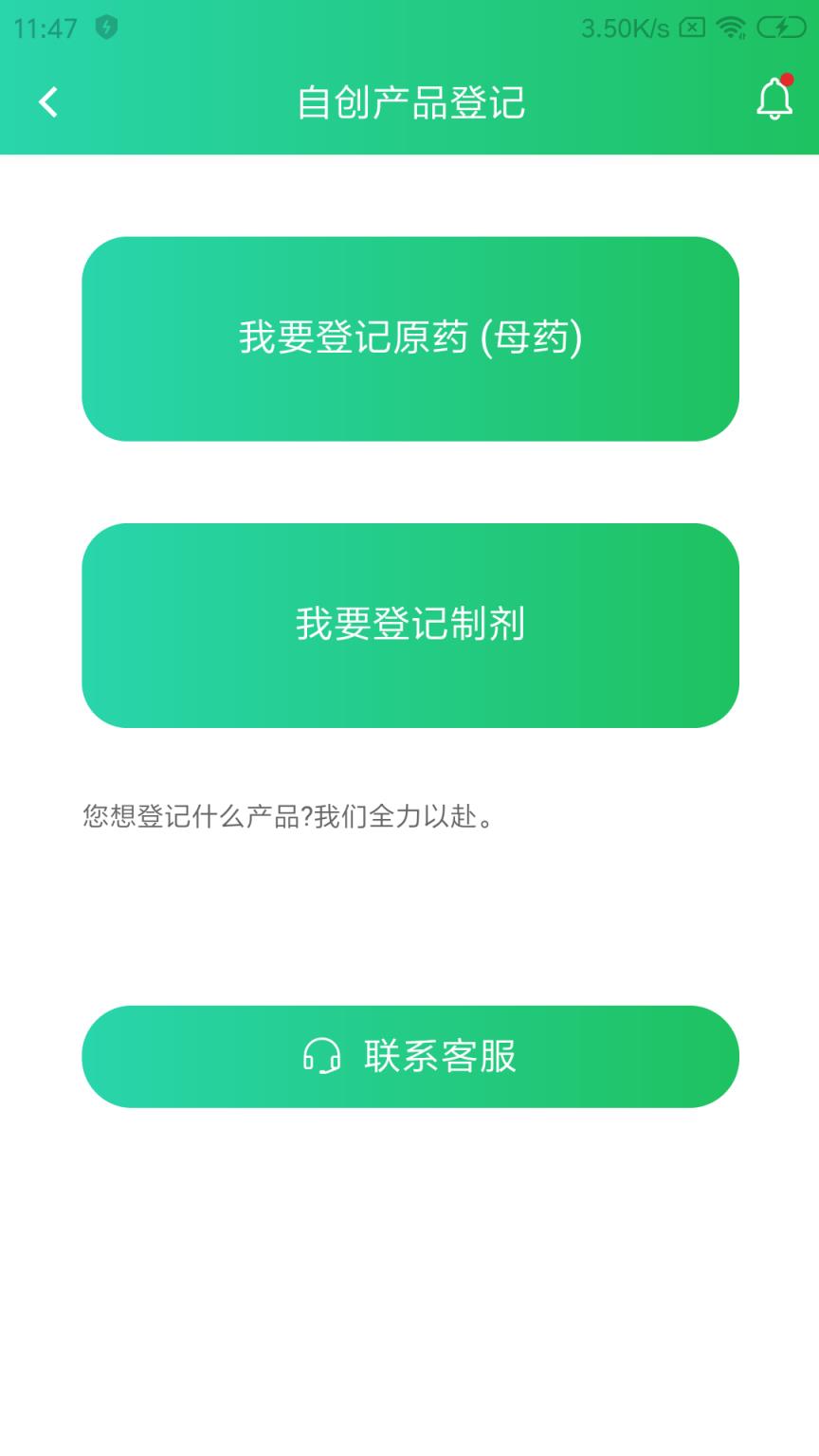Tap the 原药 registration card
The width and height of the screenshot is (819, 1456).
click(x=409, y=338)
